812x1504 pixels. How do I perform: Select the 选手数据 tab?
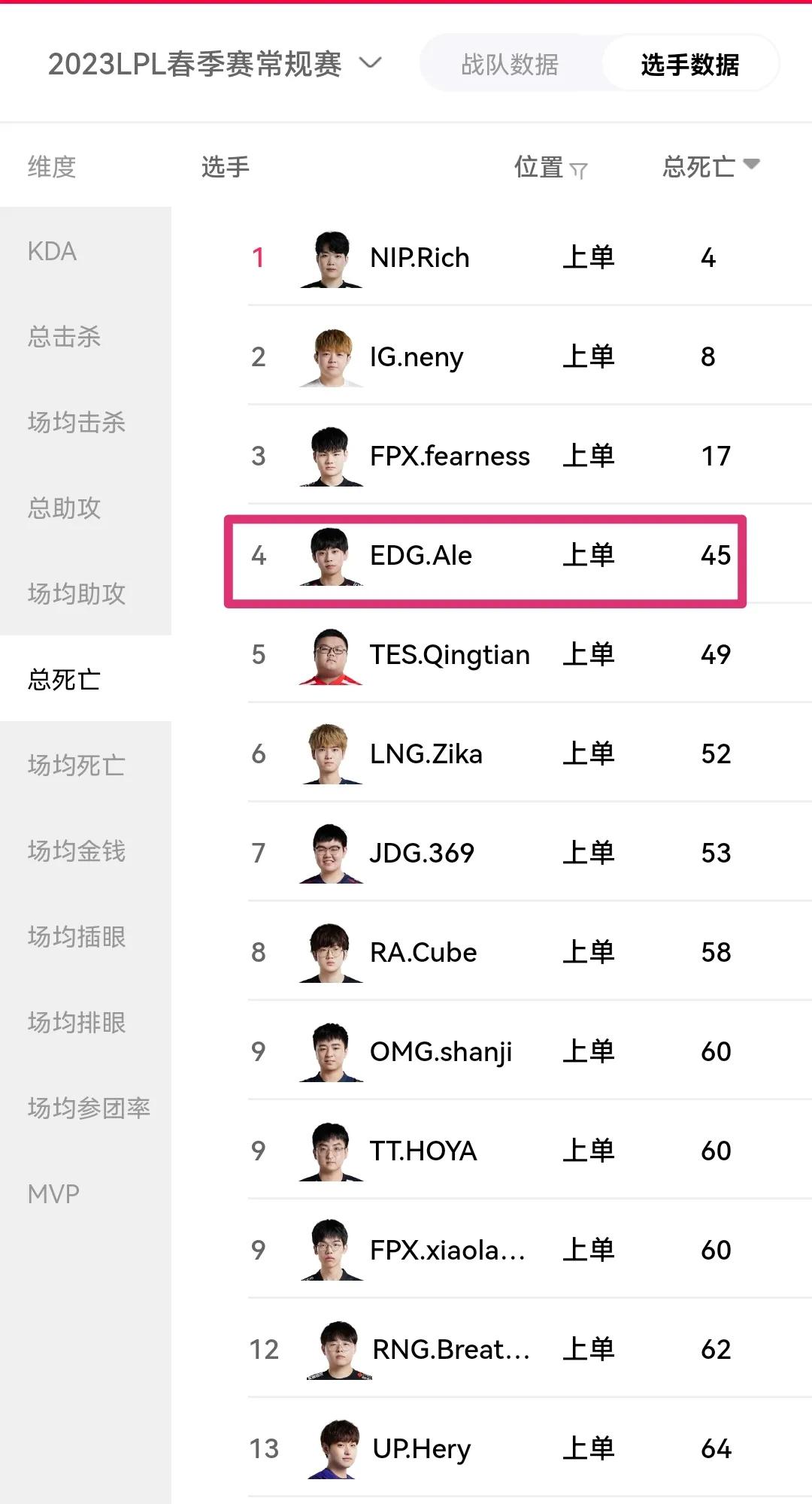click(x=689, y=65)
